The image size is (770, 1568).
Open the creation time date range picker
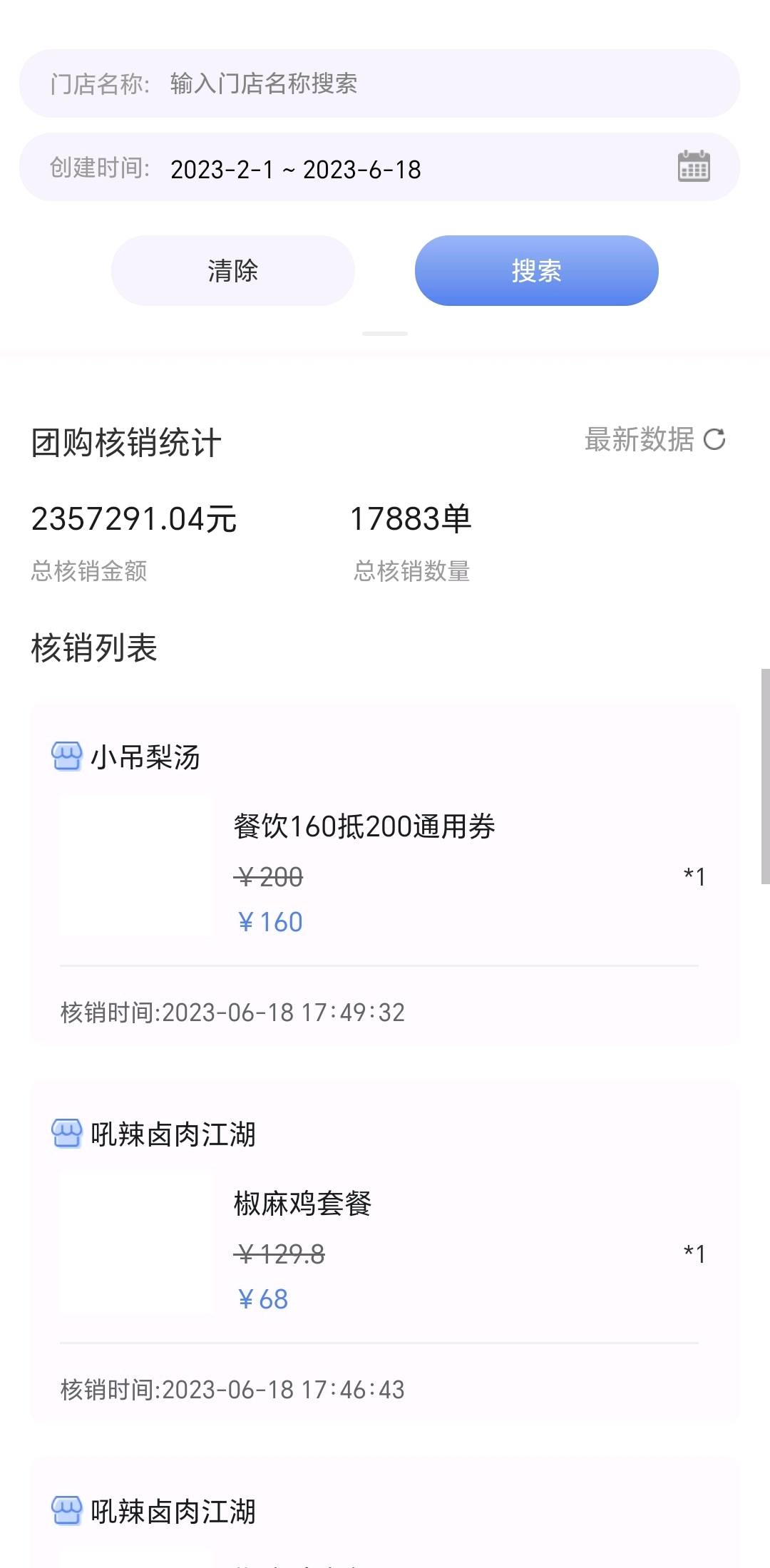pos(356,169)
